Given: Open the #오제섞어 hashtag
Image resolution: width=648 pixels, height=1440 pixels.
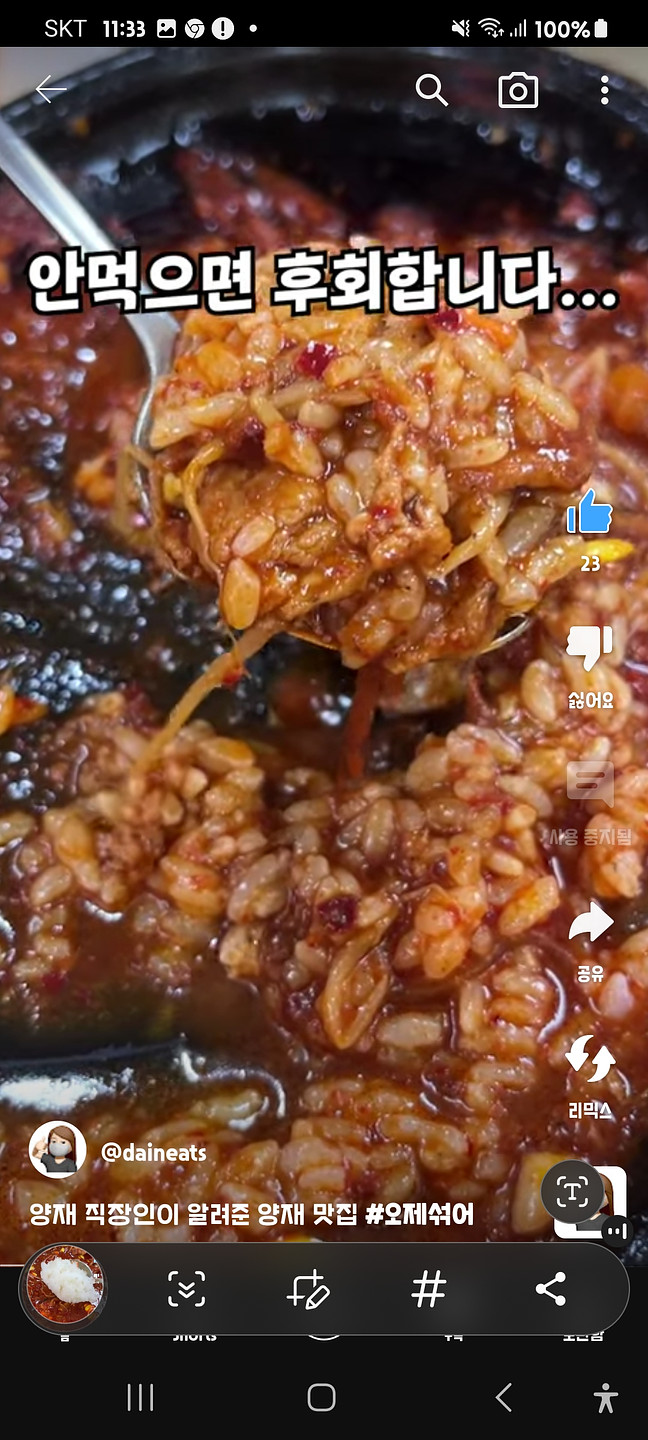Looking at the screenshot, I should (x=419, y=1215).
